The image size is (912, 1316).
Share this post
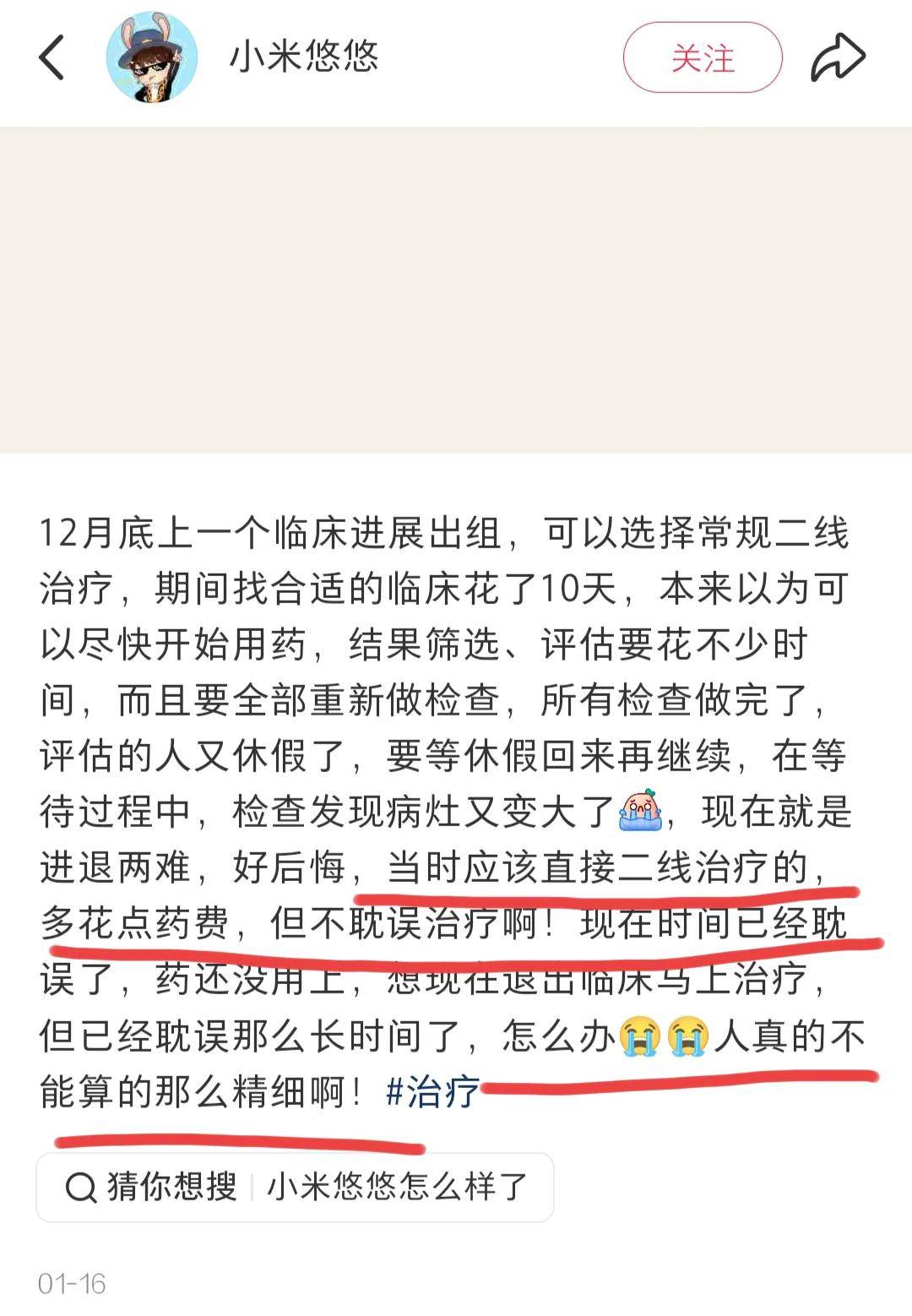click(x=838, y=57)
